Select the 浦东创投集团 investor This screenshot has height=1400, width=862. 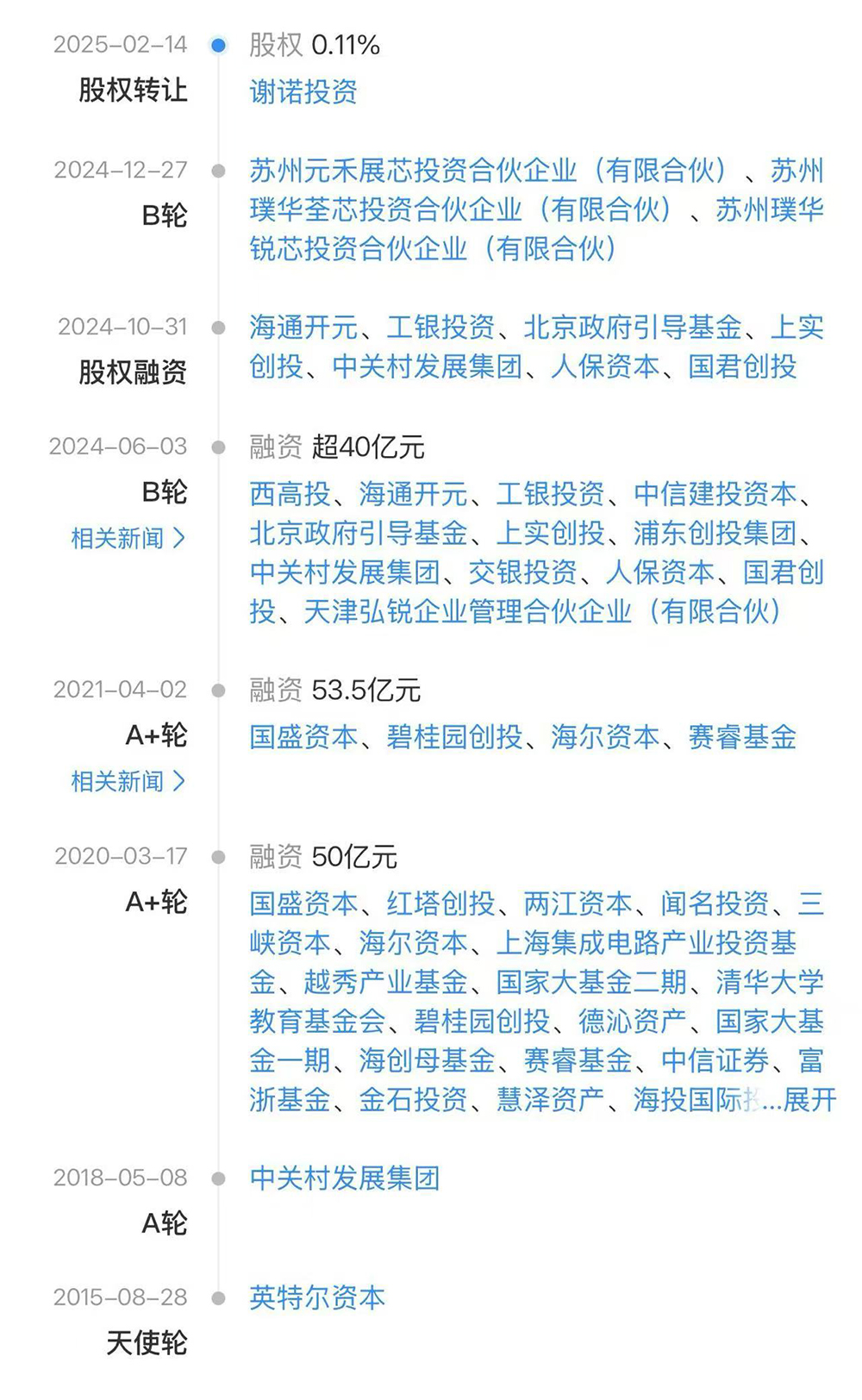(x=715, y=534)
